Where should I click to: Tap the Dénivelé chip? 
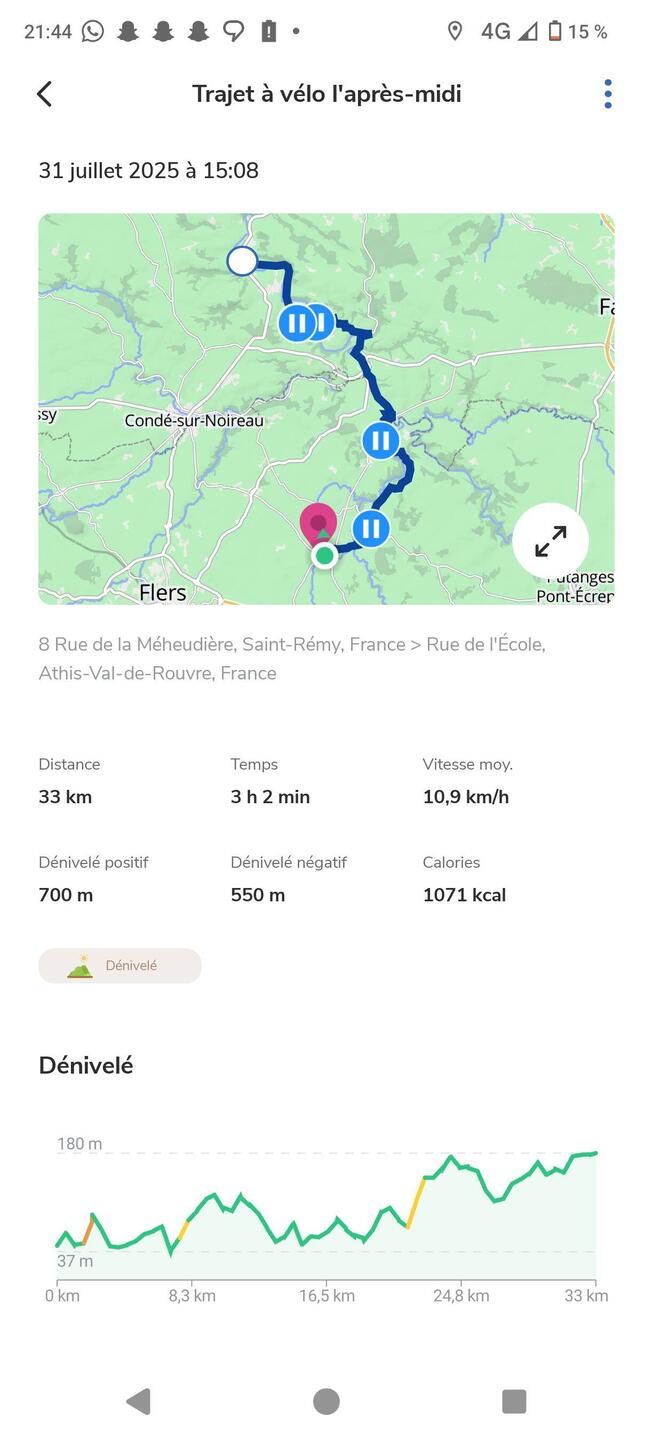(x=120, y=966)
